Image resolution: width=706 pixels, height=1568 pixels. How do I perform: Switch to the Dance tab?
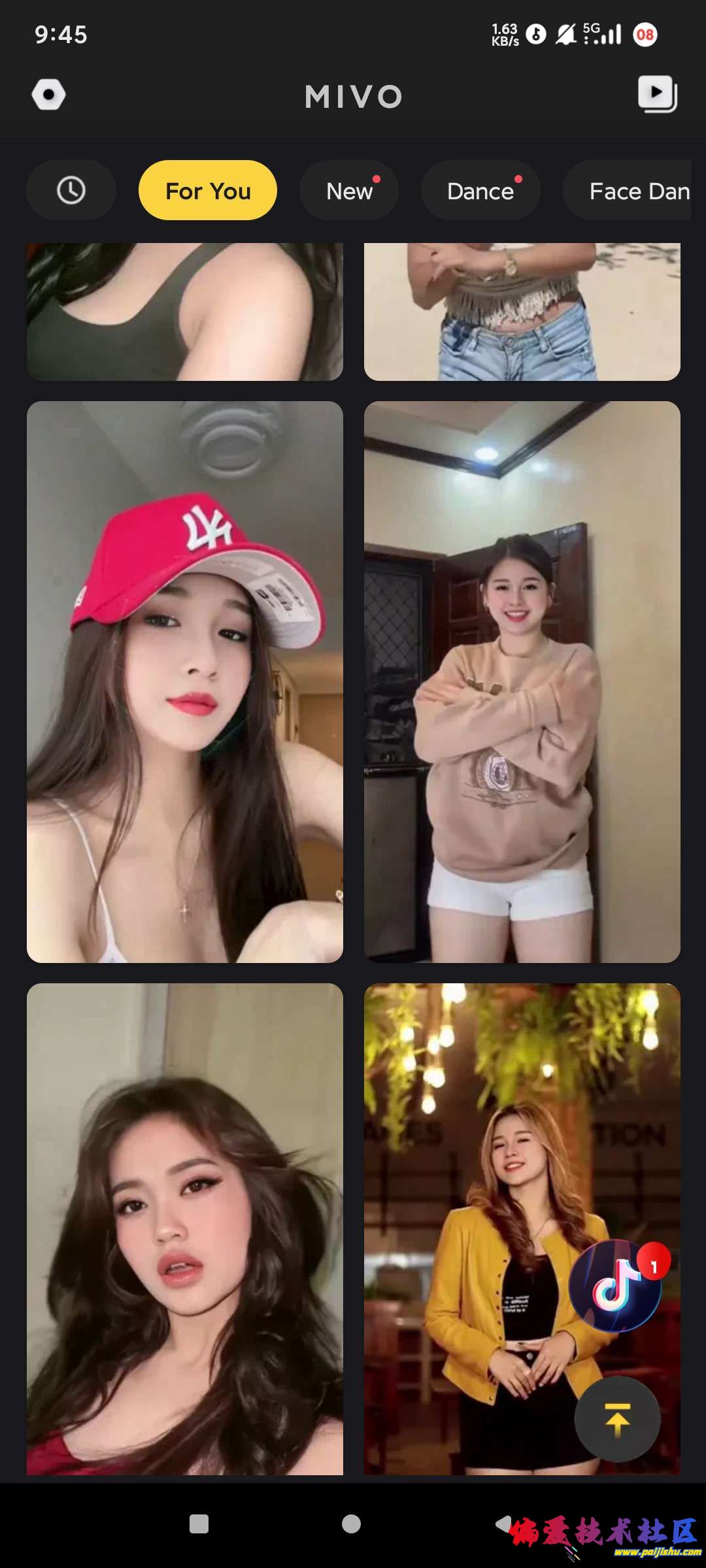point(480,191)
